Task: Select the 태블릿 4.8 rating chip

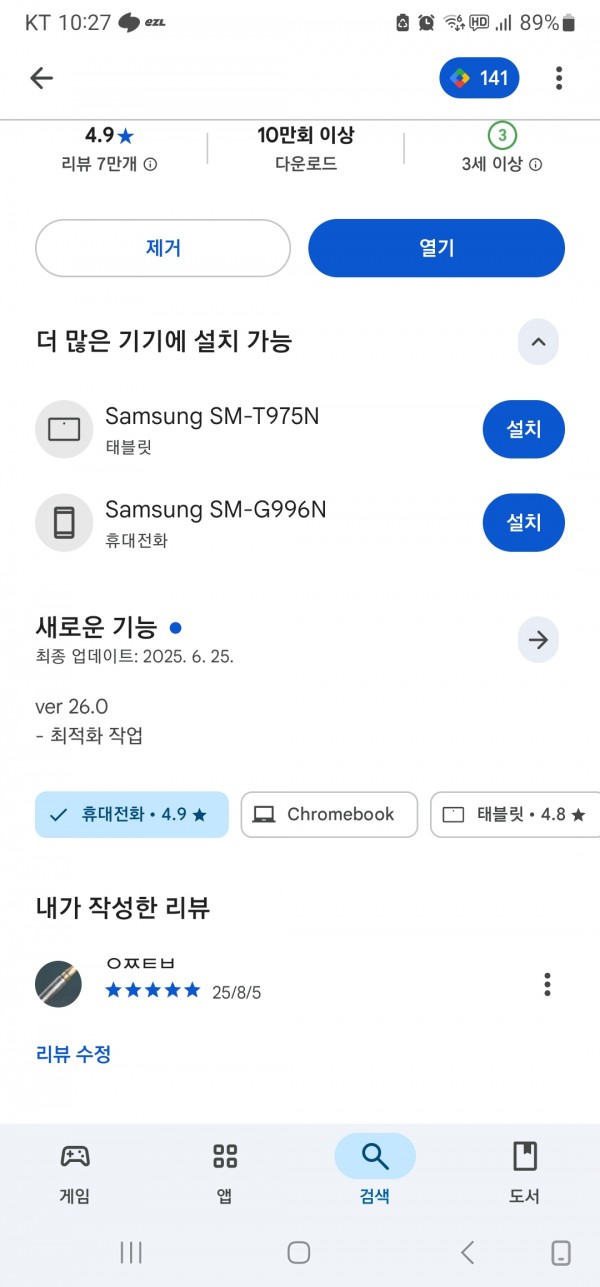Action: tap(515, 814)
